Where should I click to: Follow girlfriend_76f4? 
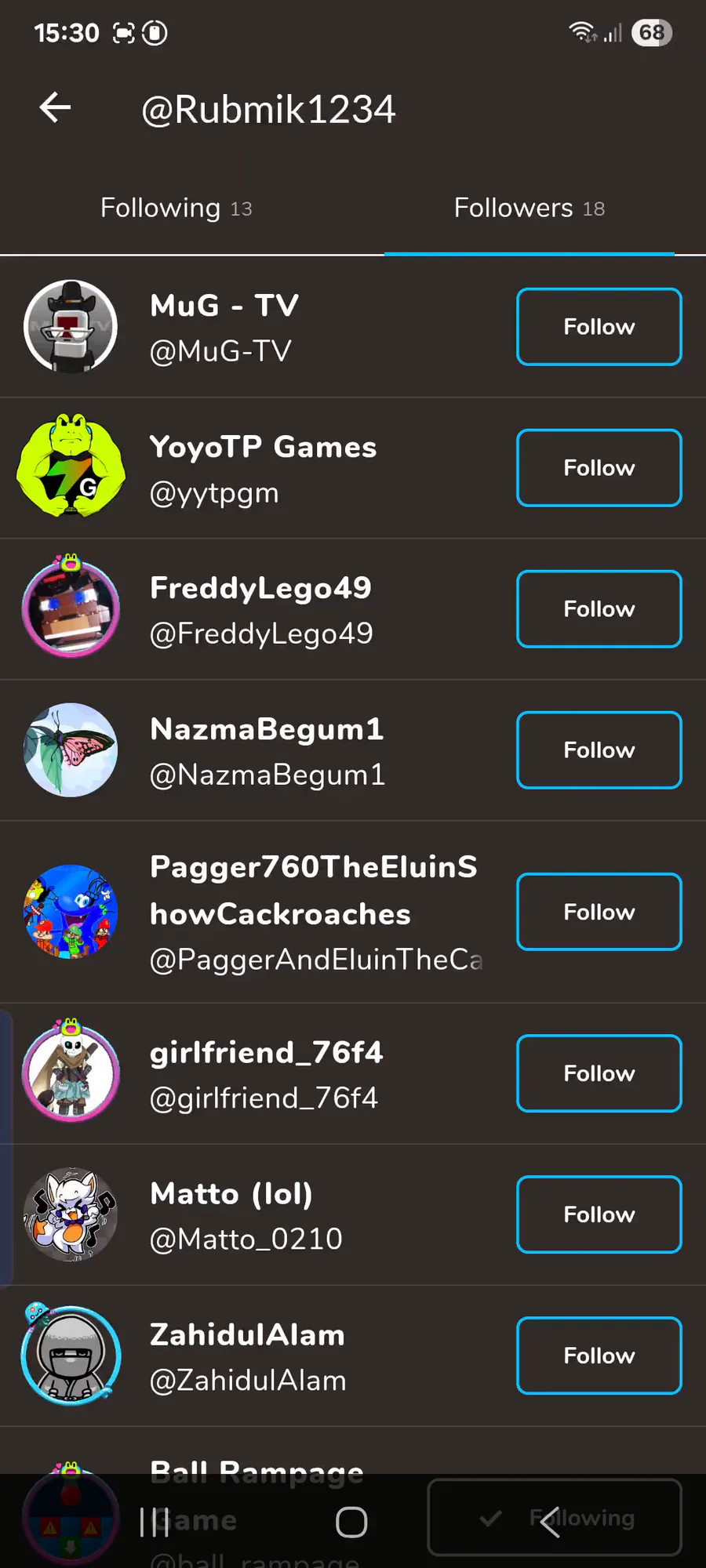point(599,1073)
